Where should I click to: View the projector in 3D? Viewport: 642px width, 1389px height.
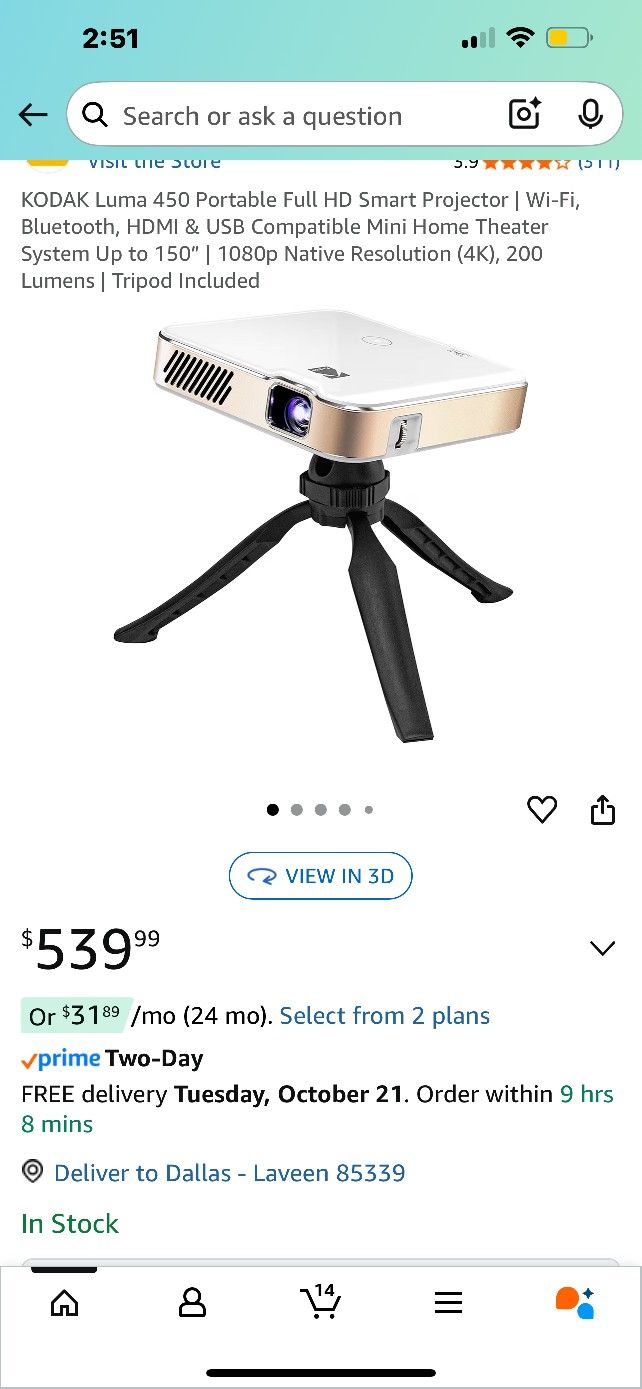pyautogui.click(x=321, y=876)
